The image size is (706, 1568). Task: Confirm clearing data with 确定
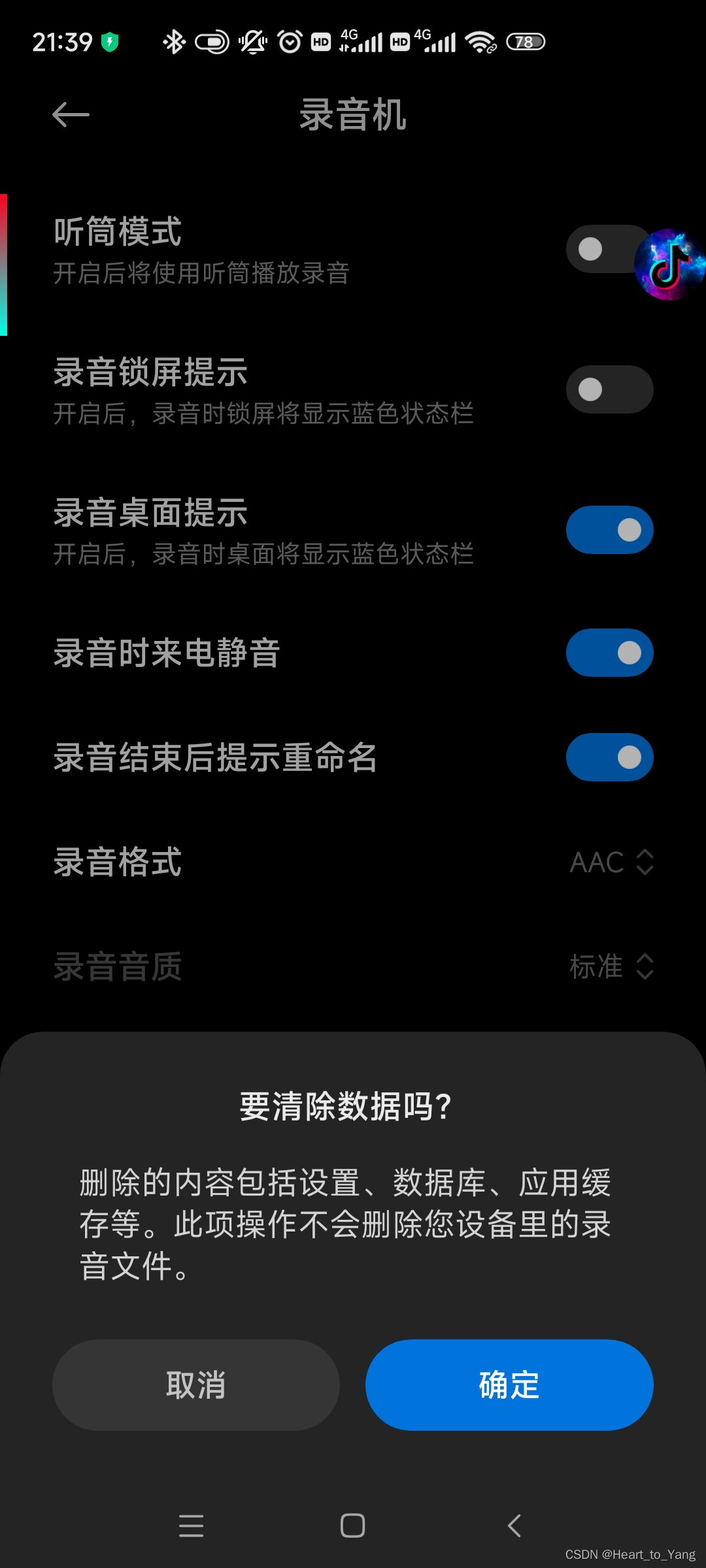[509, 1384]
